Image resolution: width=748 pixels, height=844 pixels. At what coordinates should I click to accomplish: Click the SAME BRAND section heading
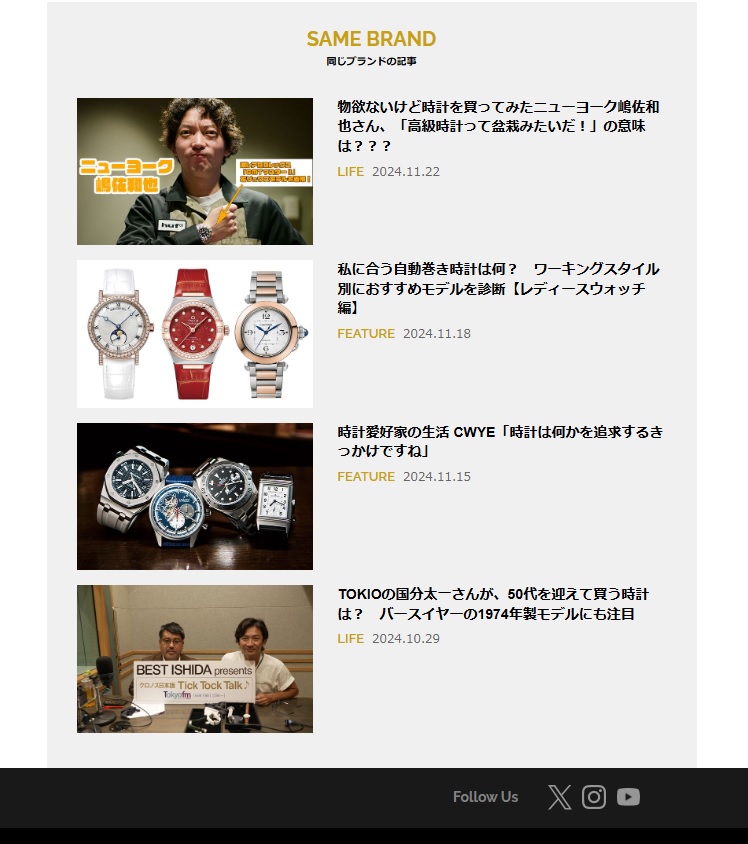(371, 39)
